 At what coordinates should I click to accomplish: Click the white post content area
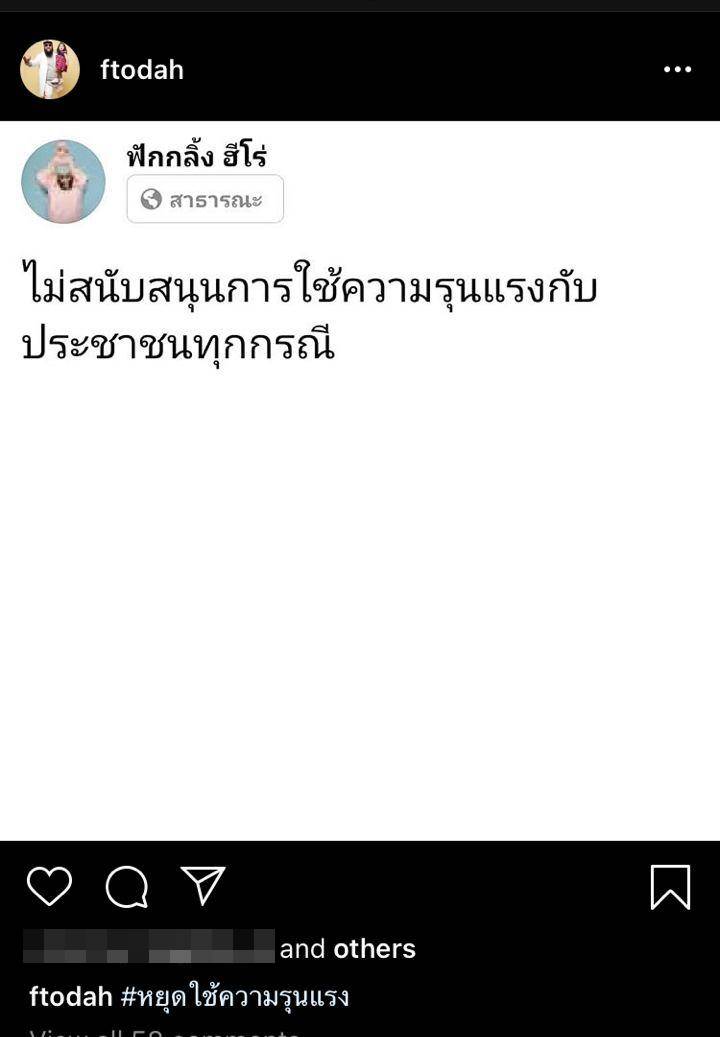click(x=360, y=560)
